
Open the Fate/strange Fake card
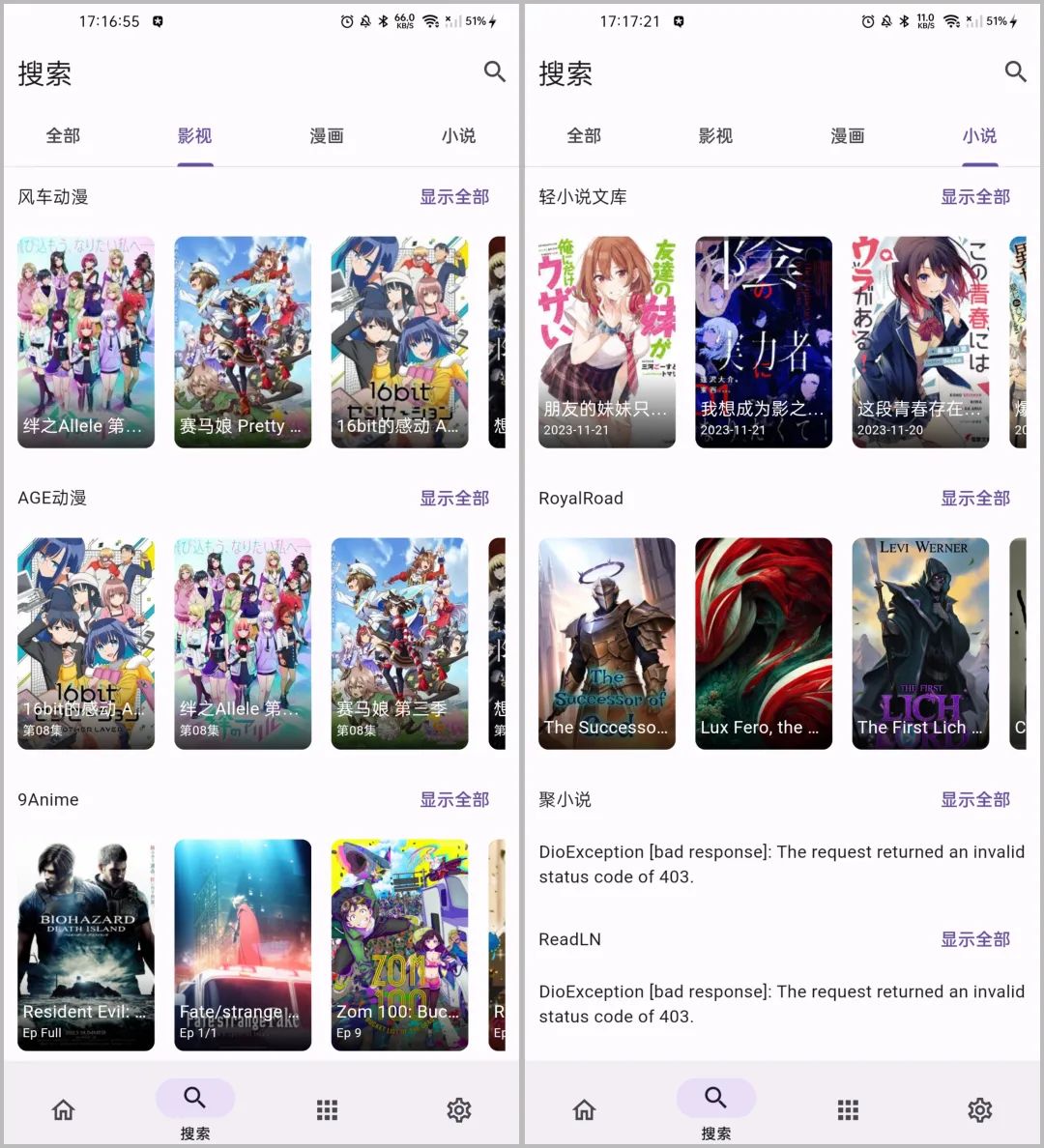(x=243, y=945)
